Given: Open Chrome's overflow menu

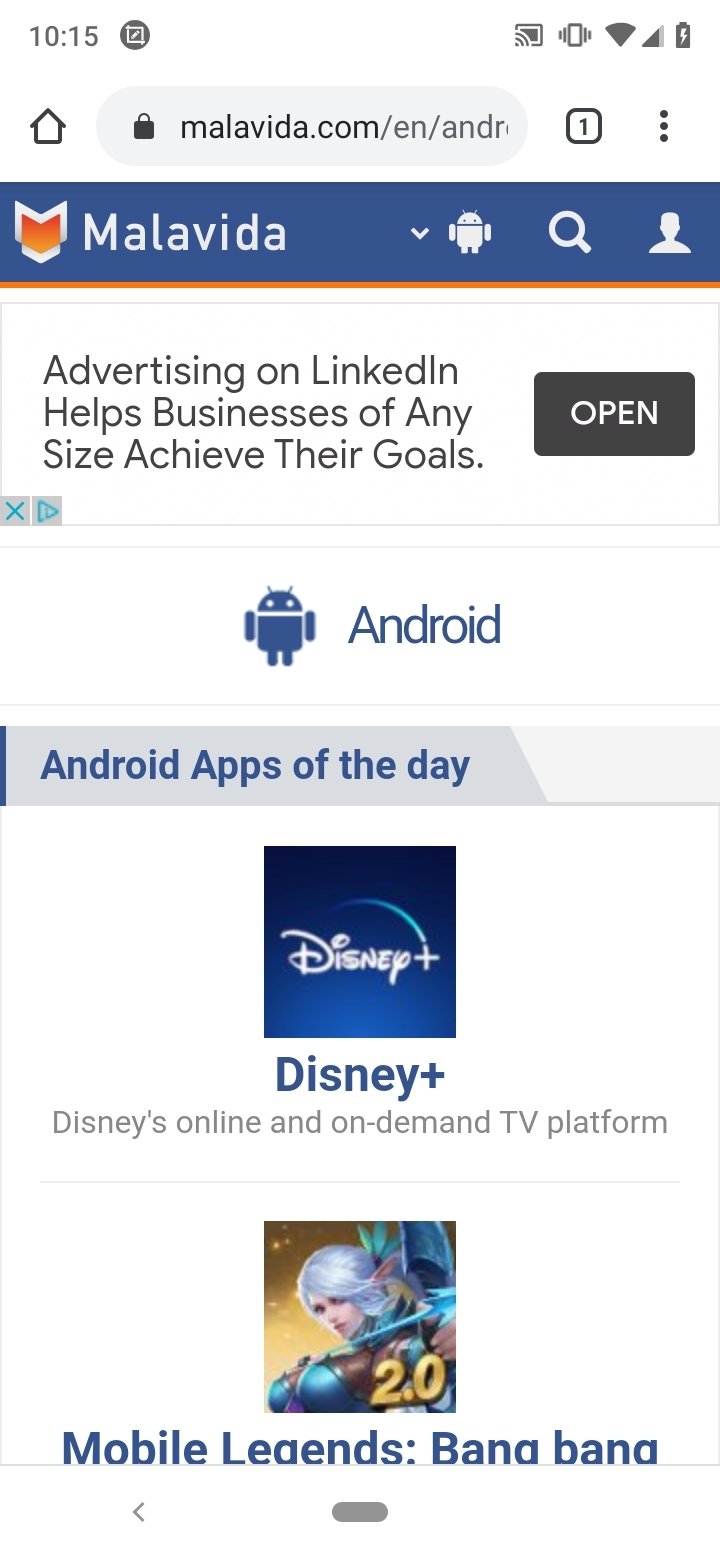Looking at the screenshot, I should (x=663, y=127).
